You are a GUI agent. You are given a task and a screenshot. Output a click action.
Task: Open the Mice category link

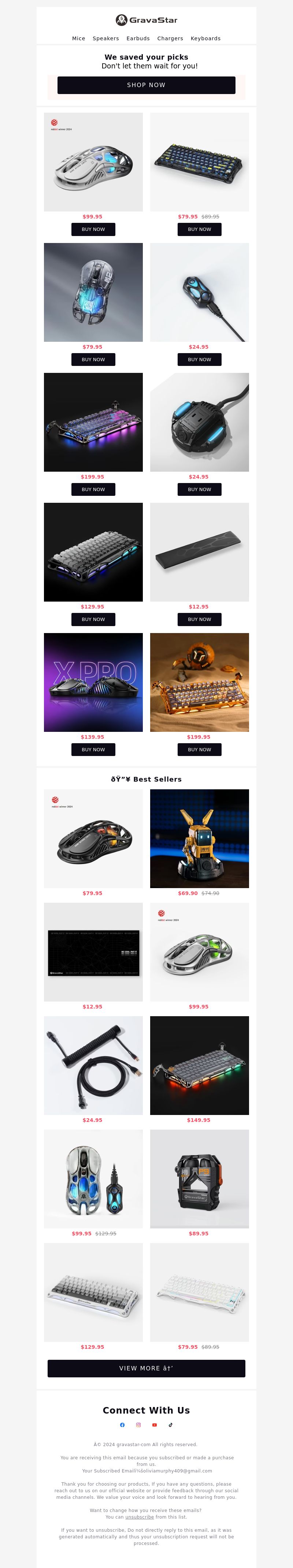(79, 38)
